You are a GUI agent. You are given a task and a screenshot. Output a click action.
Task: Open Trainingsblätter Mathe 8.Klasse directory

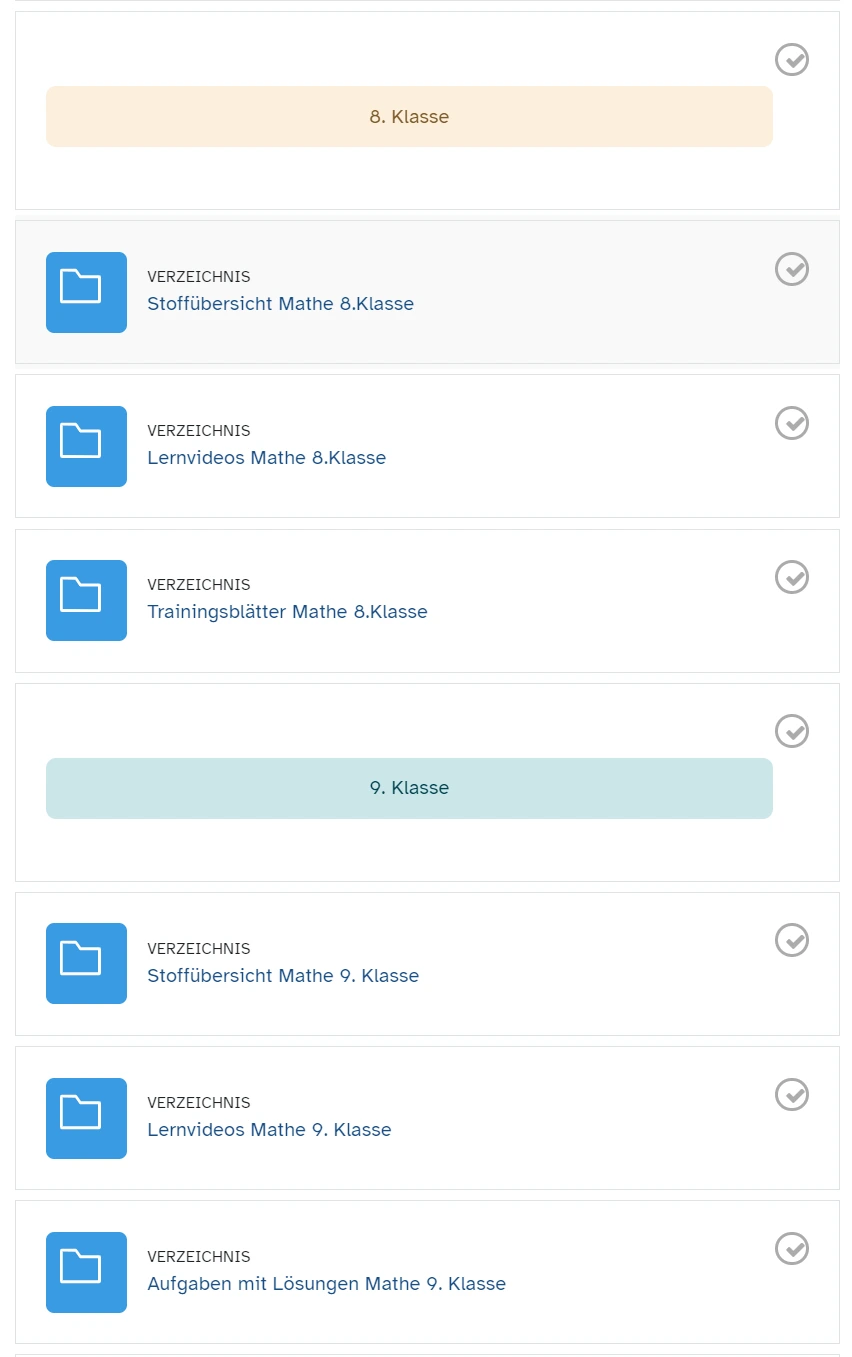point(287,612)
